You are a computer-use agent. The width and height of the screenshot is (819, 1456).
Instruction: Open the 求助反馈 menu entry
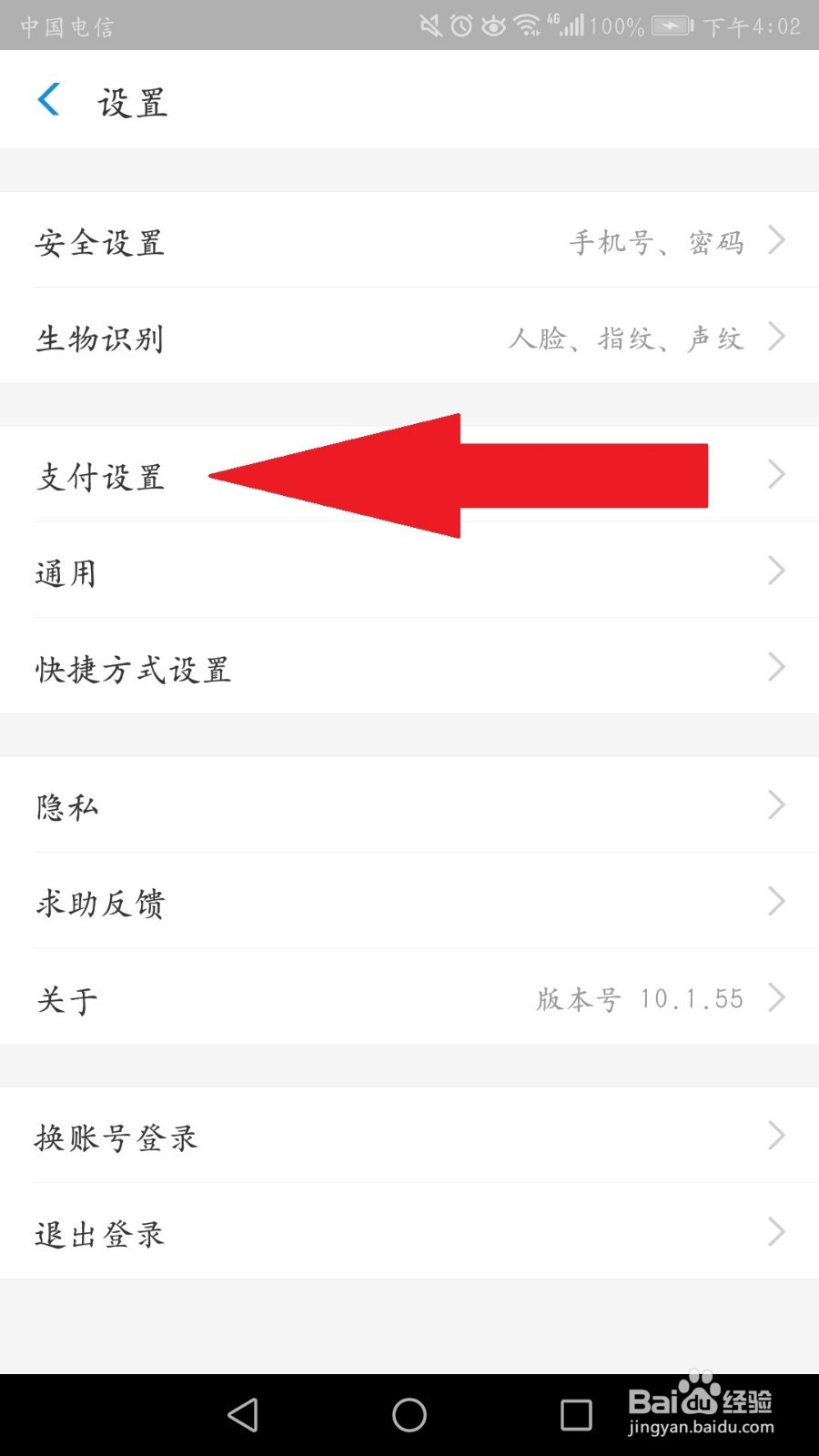coord(100,903)
